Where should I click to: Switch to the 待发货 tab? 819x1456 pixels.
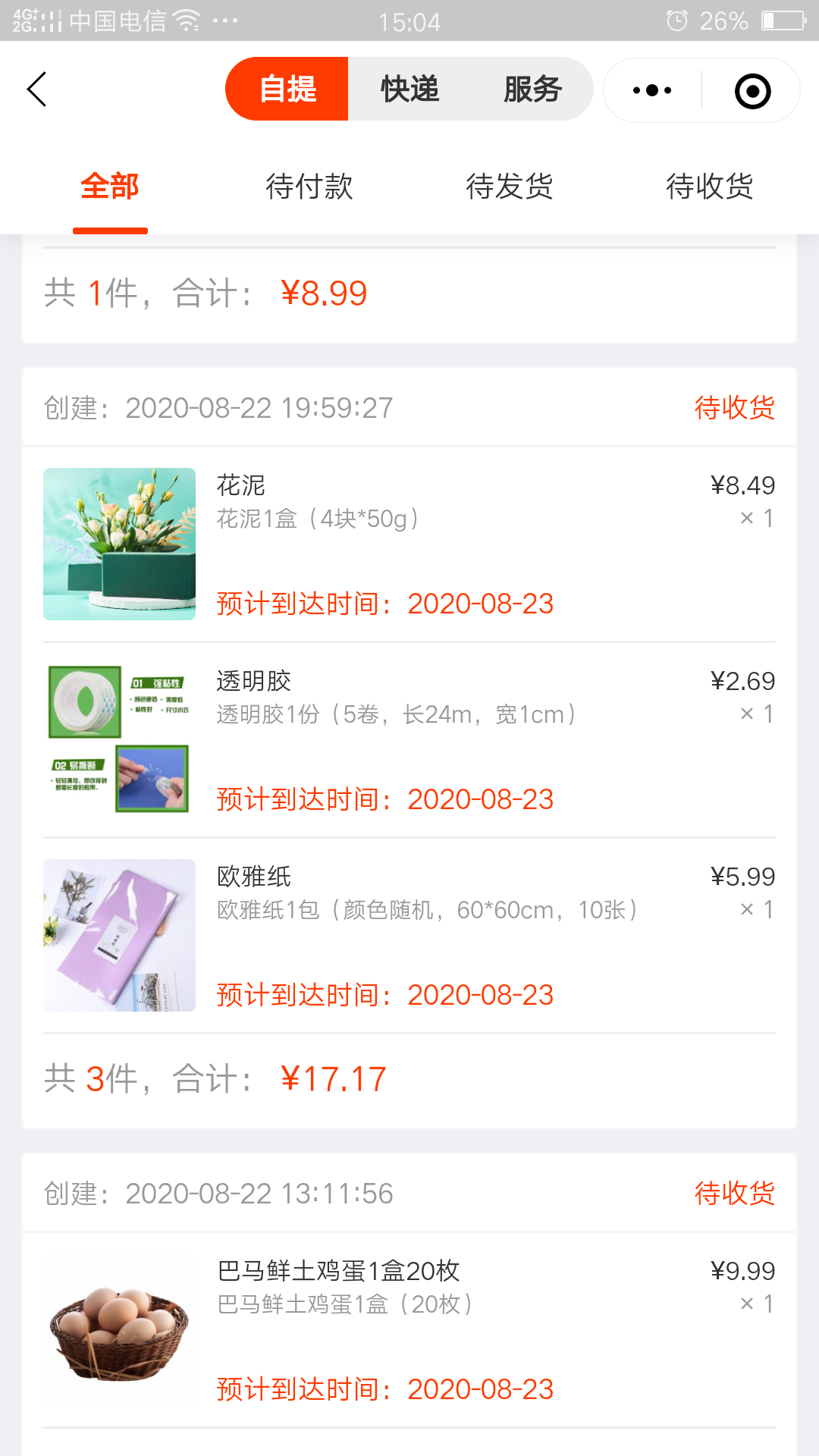510,187
